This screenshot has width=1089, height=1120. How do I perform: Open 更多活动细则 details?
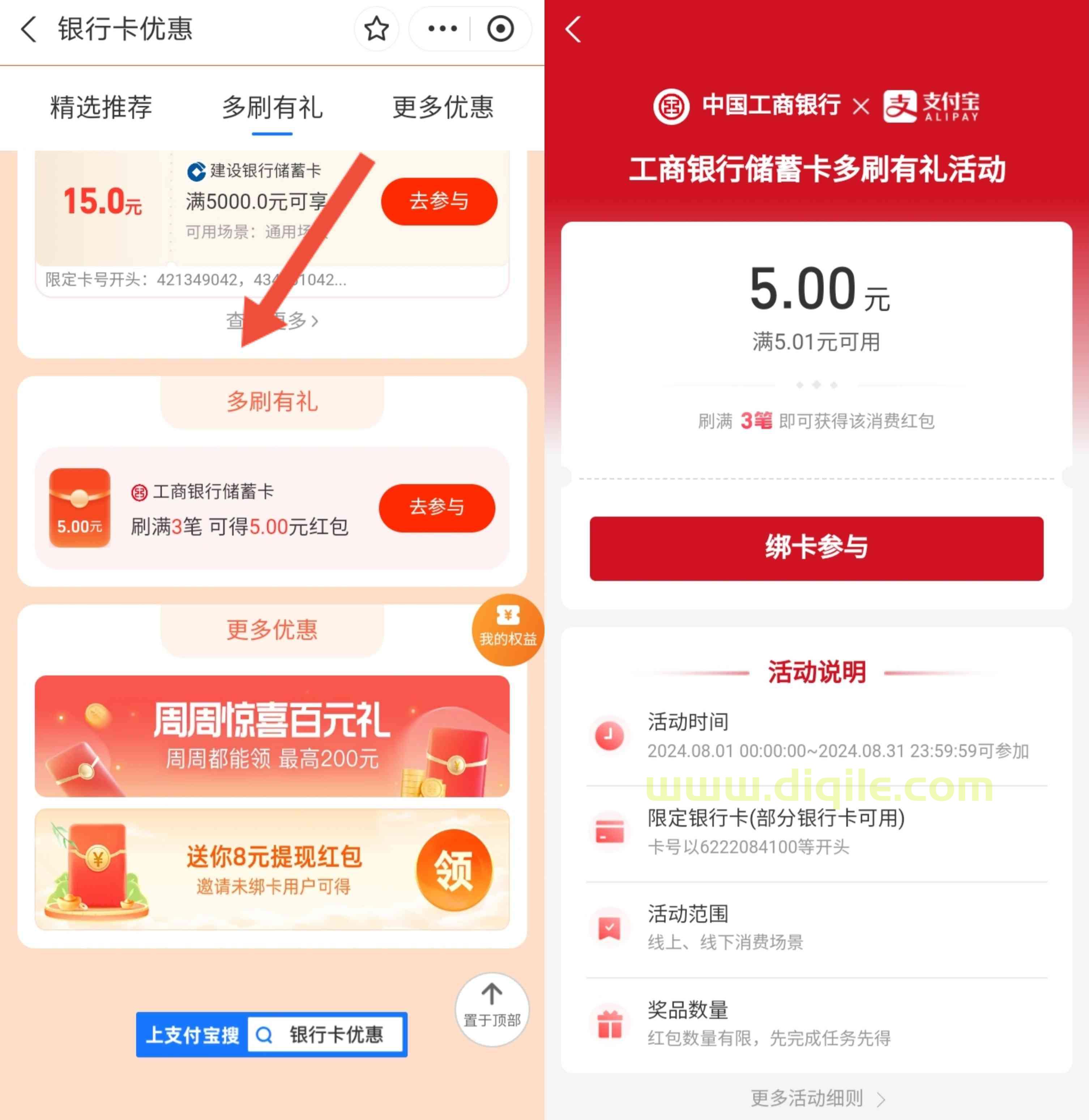(x=816, y=1098)
